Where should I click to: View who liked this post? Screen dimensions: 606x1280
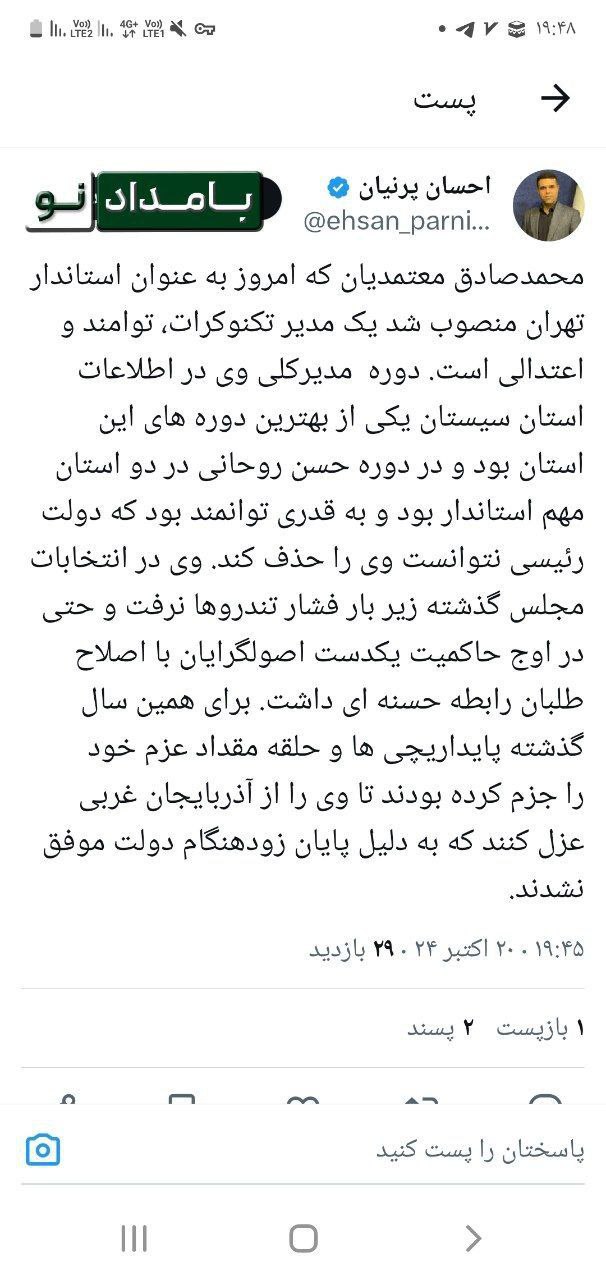(x=443, y=1028)
